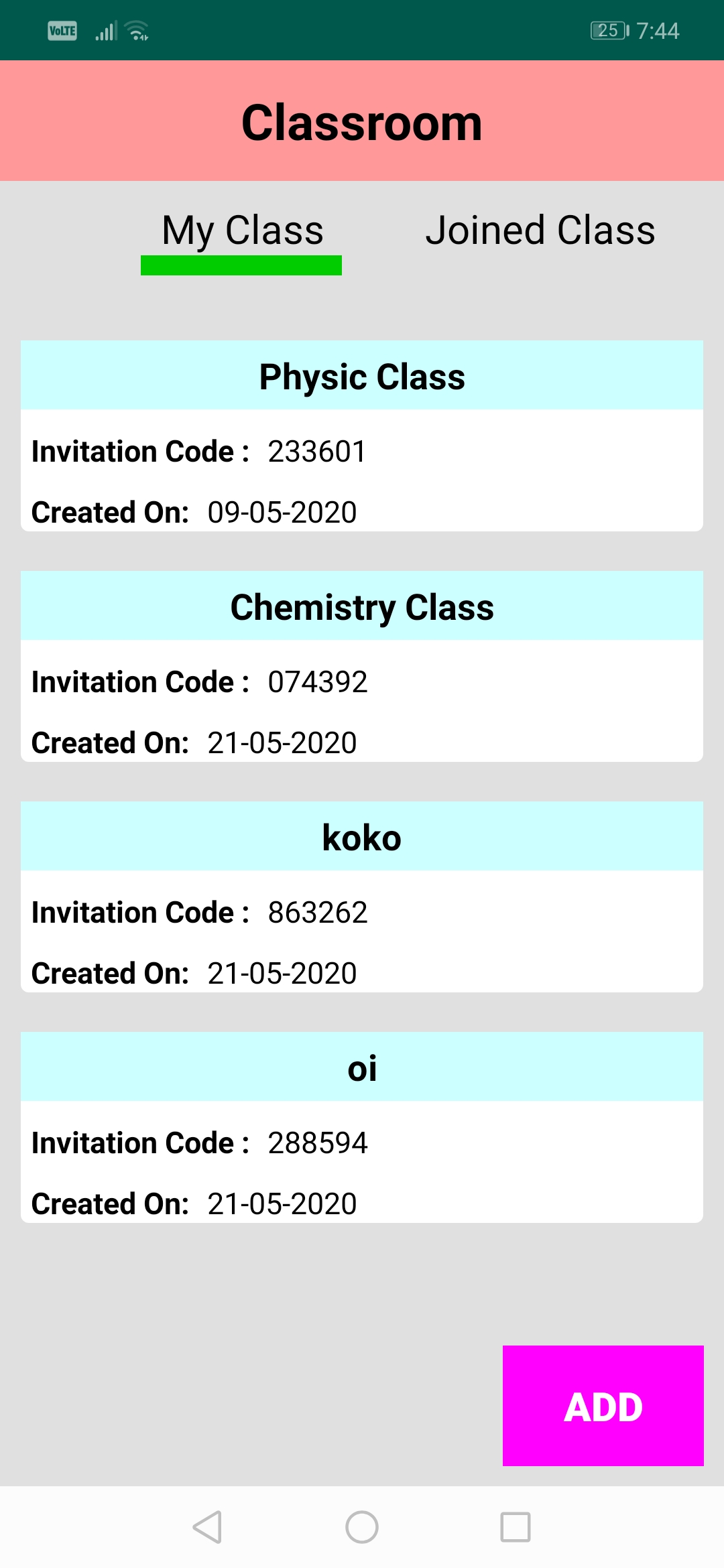Image resolution: width=724 pixels, height=1568 pixels.
Task: Tap the Classroom header title
Action: (x=362, y=121)
